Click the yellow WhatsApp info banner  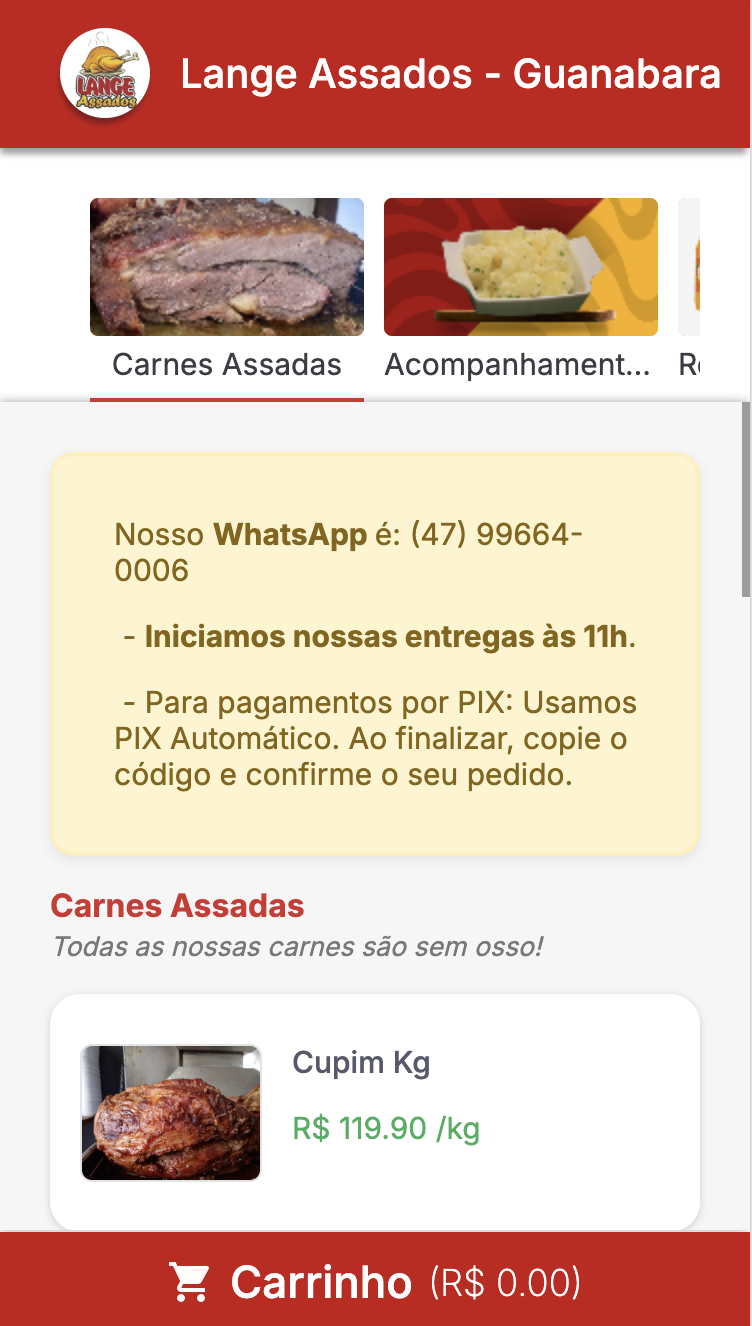tap(376, 652)
